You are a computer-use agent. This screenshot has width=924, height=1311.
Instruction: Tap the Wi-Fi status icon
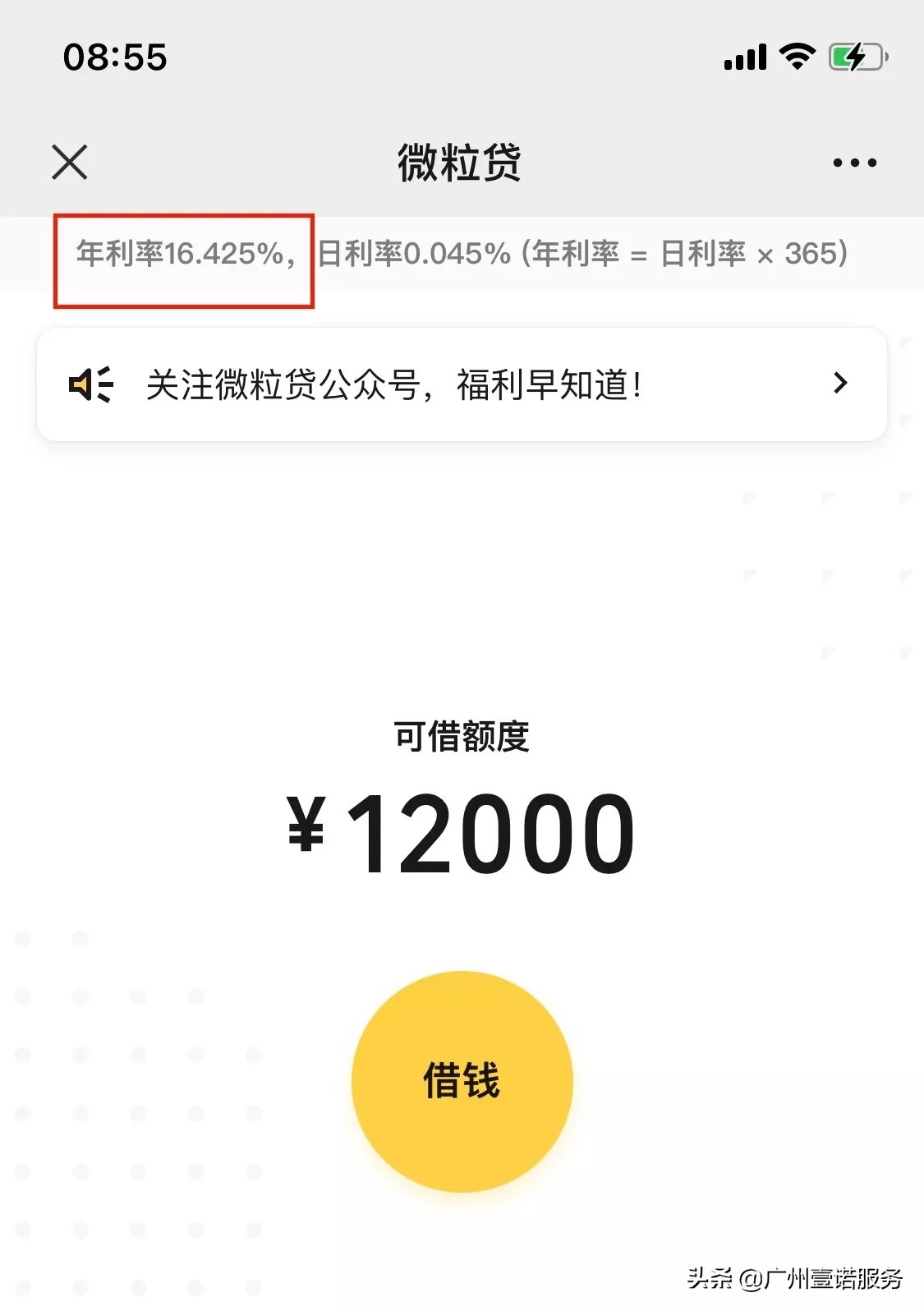(x=793, y=56)
